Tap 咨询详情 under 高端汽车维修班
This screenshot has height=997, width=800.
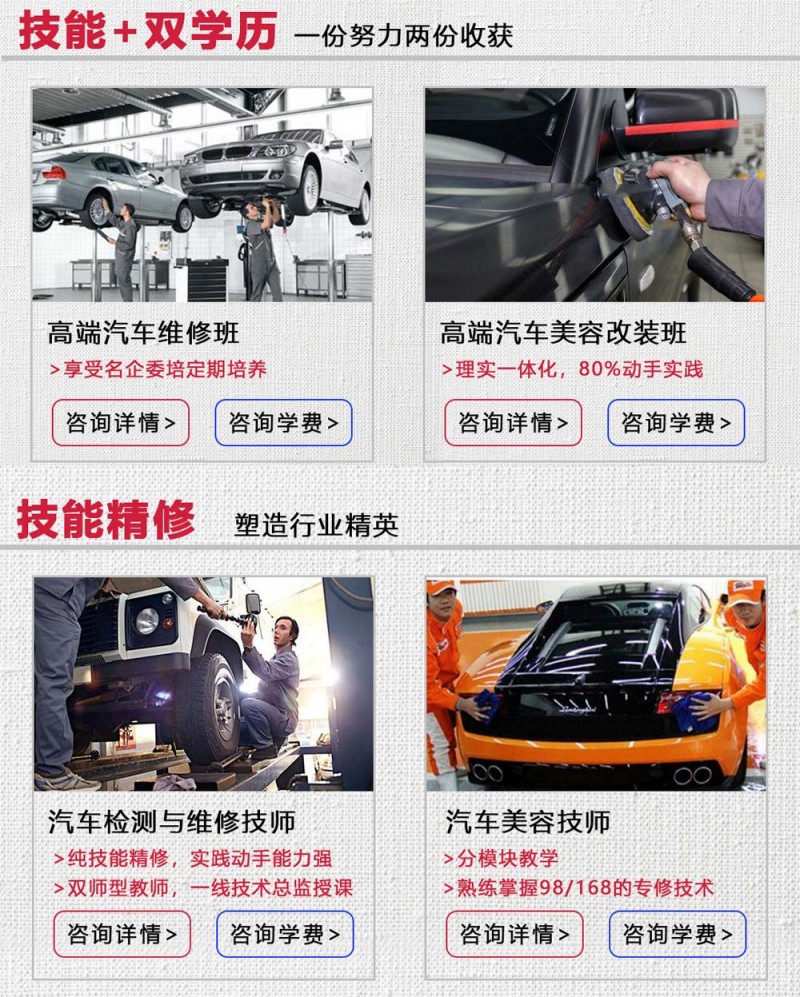pos(121,423)
